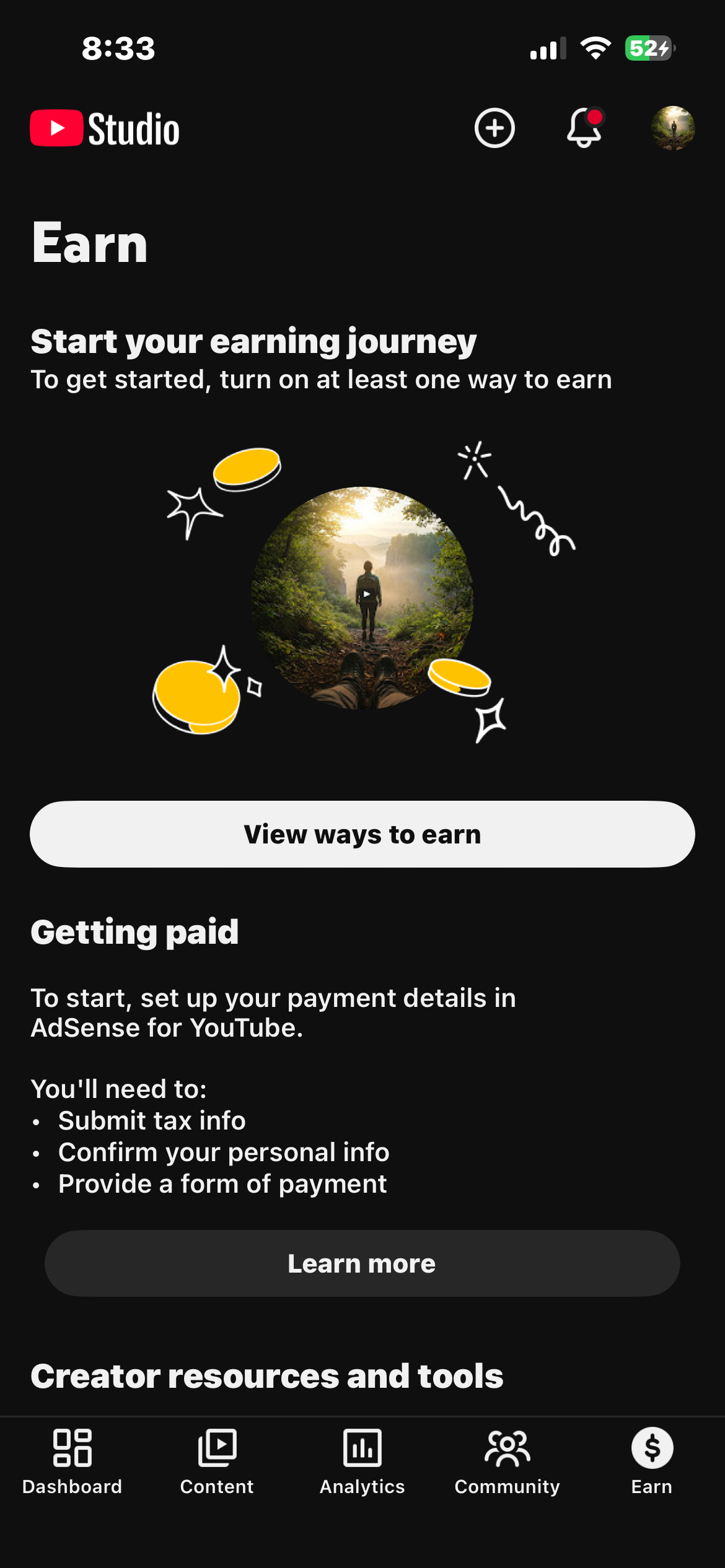
Task: Switch to the Community tab
Action: [507, 1461]
